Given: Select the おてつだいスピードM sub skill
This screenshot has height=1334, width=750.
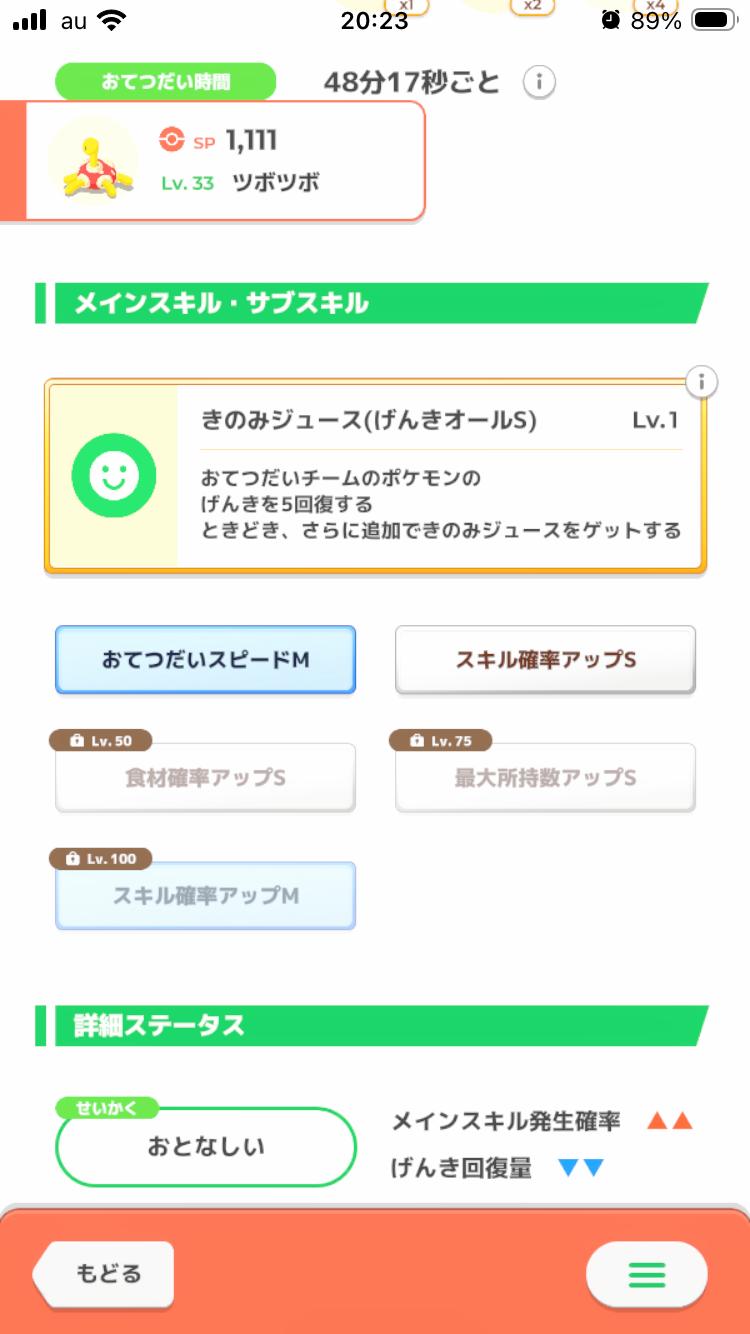Looking at the screenshot, I should [205, 660].
